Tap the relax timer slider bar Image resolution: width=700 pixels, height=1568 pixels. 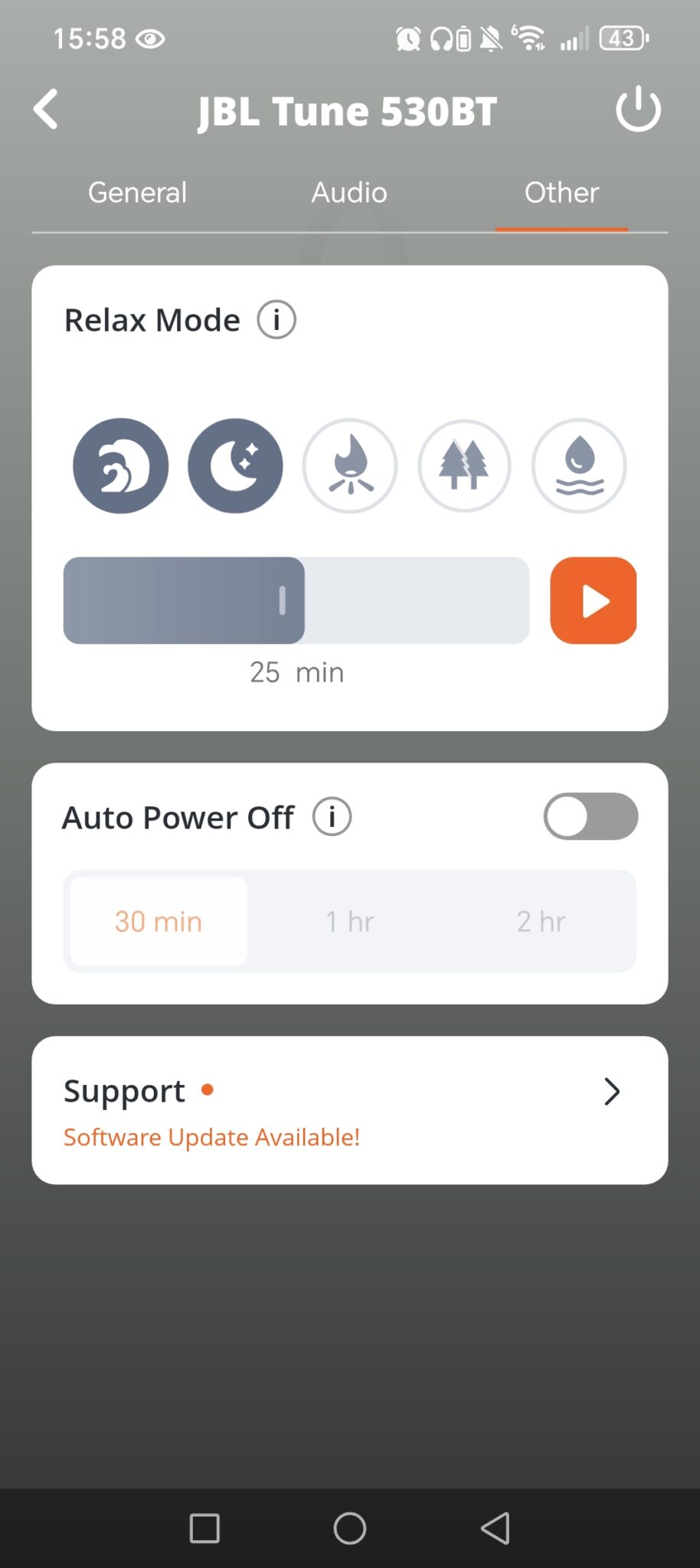[296, 600]
